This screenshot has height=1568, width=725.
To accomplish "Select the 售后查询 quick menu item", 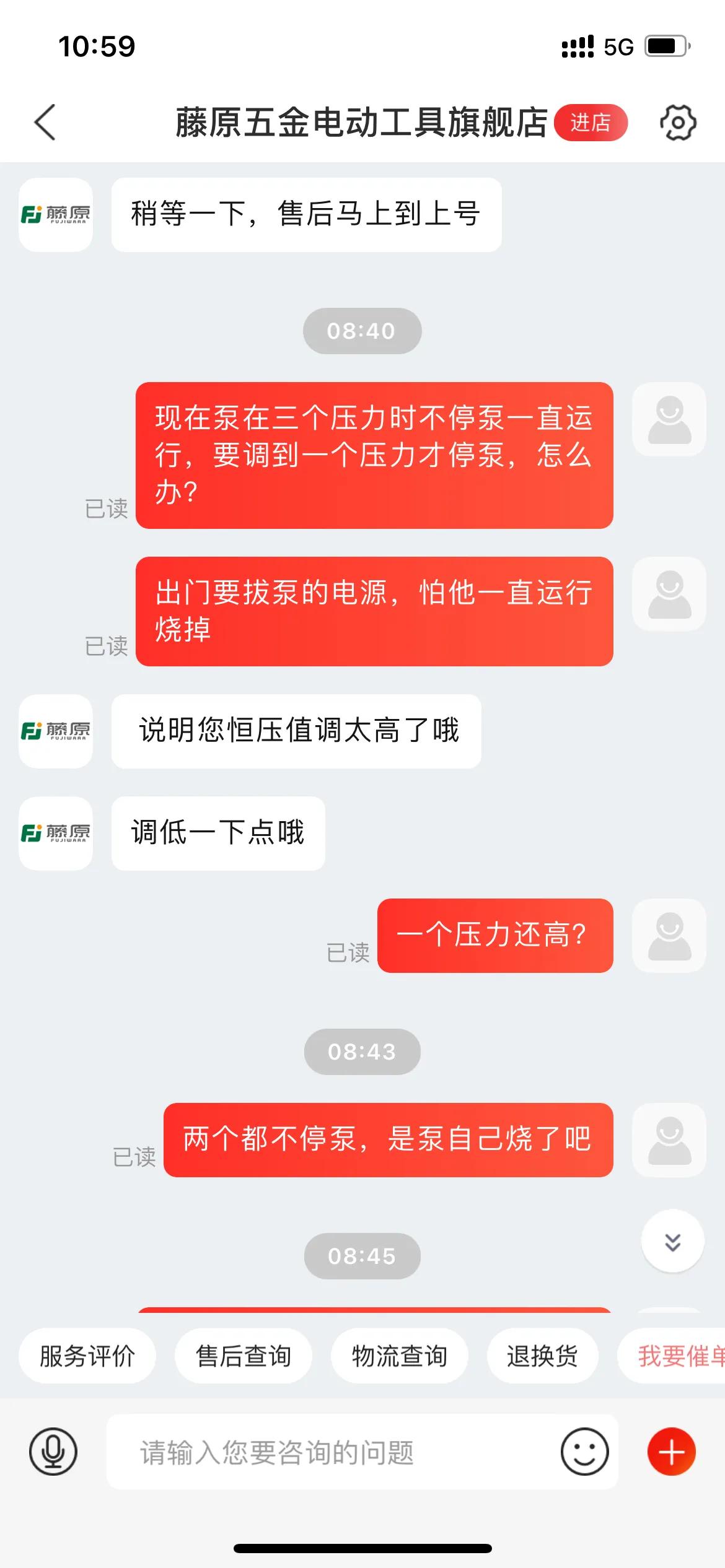I will coord(243,1356).
